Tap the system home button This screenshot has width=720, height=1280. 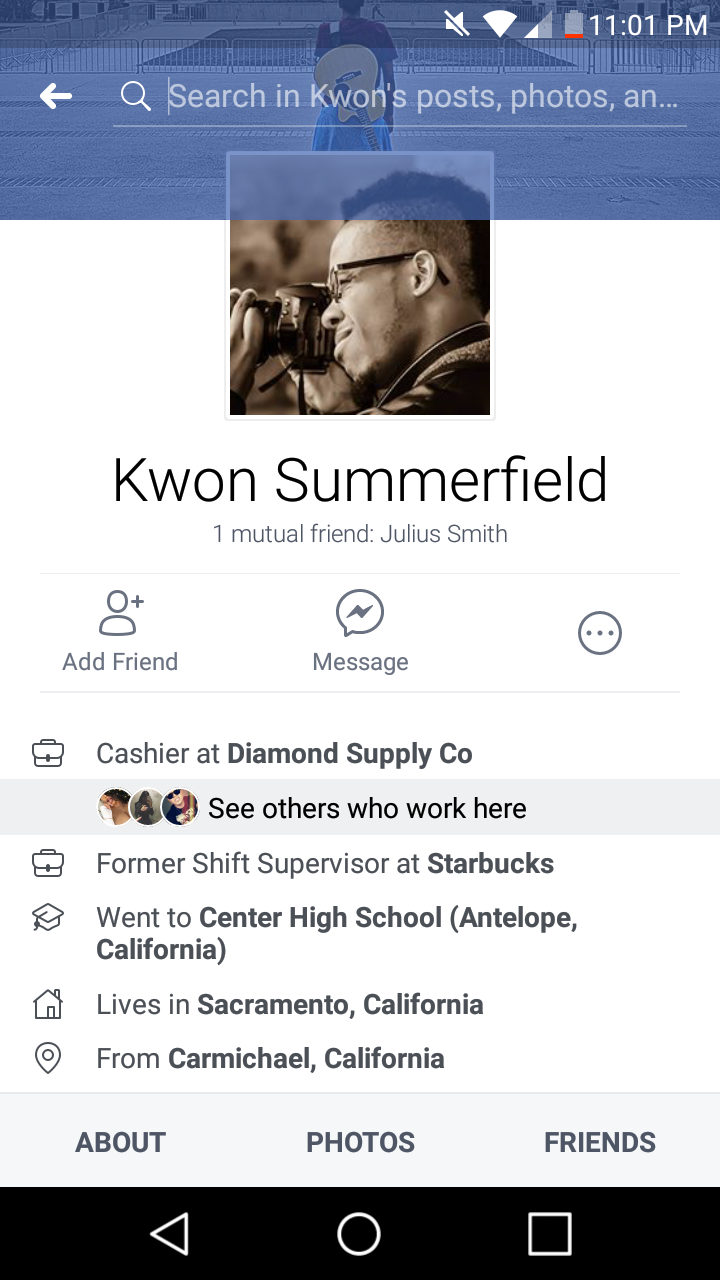(359, 1233)
